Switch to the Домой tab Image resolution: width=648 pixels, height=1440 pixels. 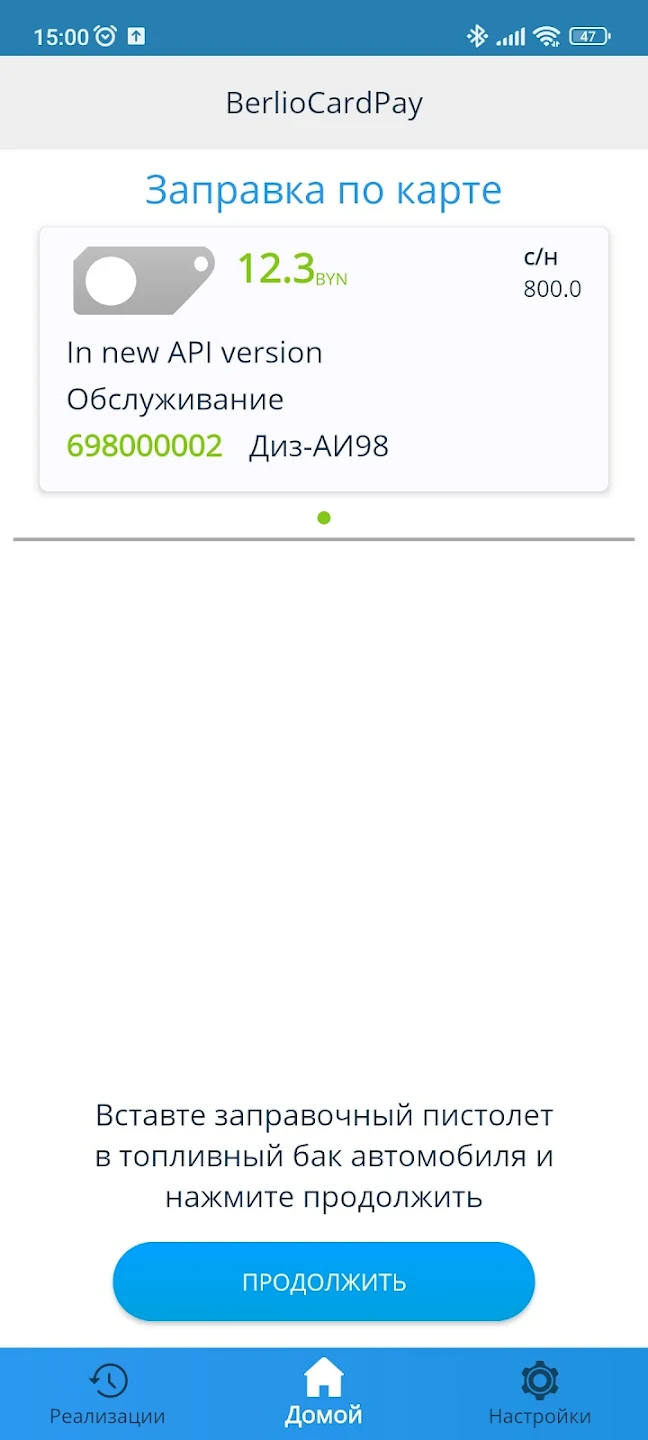tap(323, 1394)
